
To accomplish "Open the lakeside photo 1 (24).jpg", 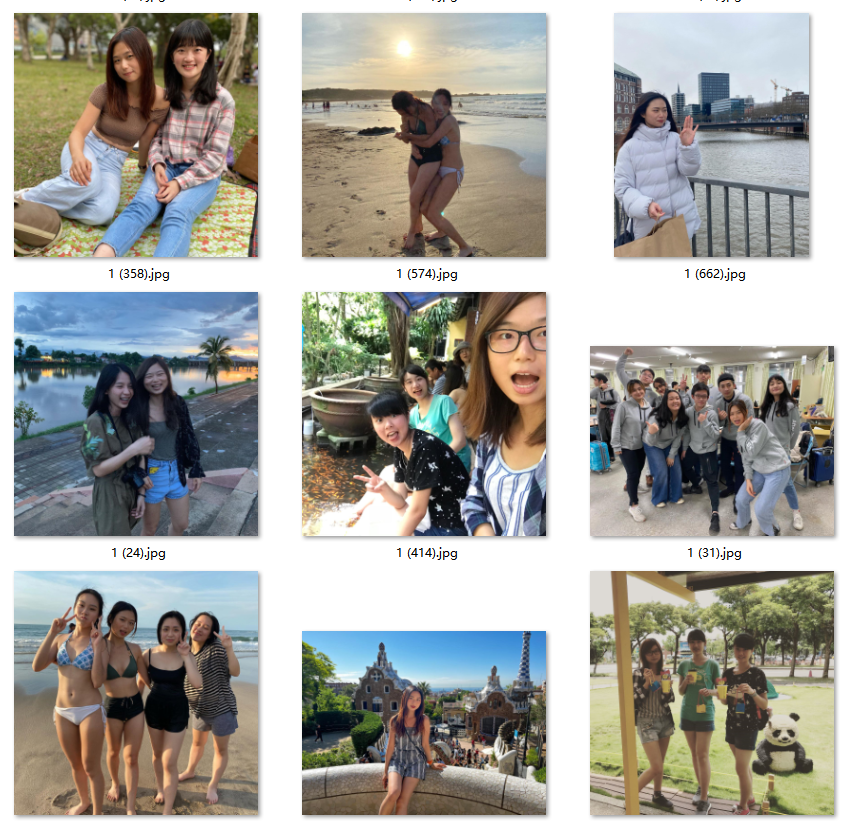I will (136, 414).
